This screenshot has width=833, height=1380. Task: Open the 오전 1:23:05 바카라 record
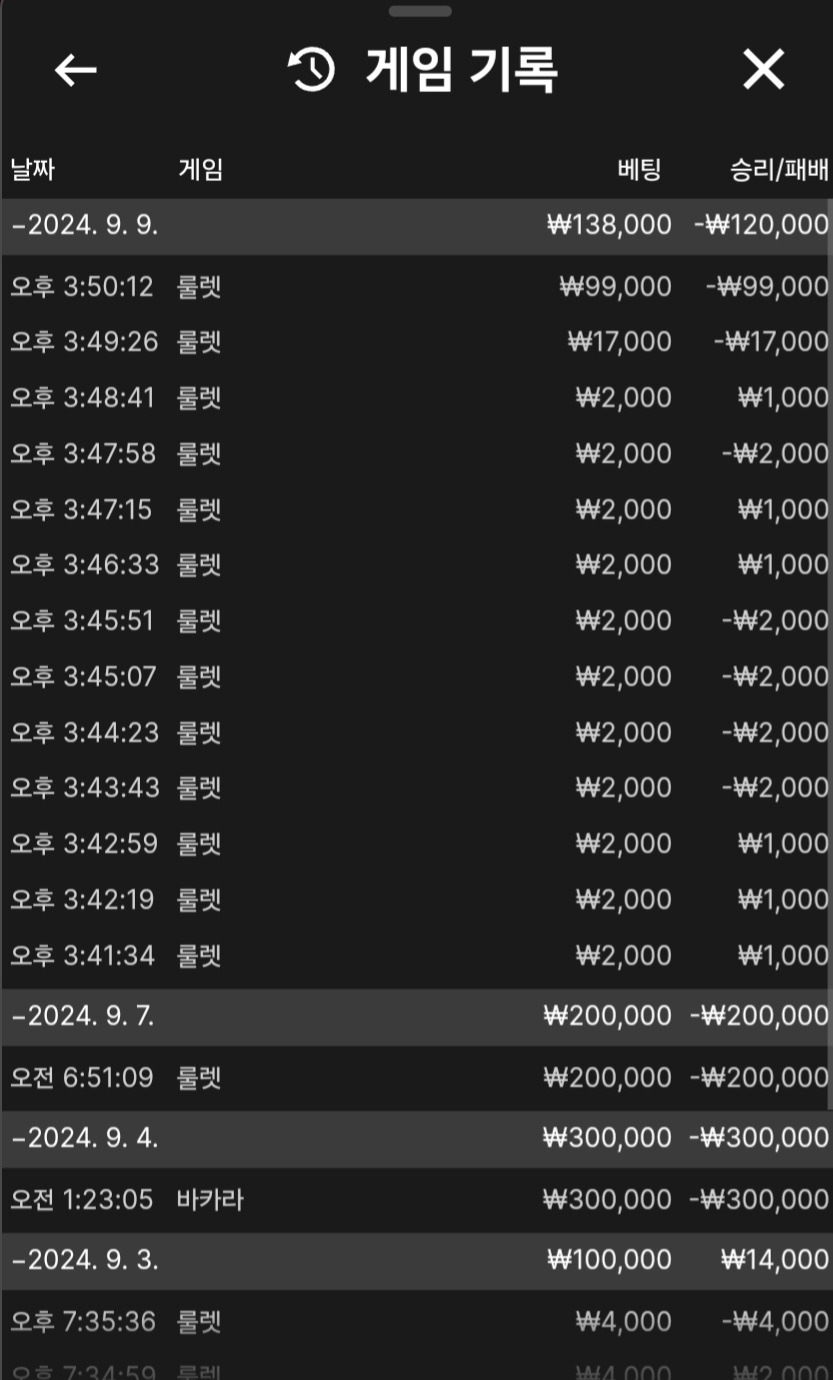416,1199
